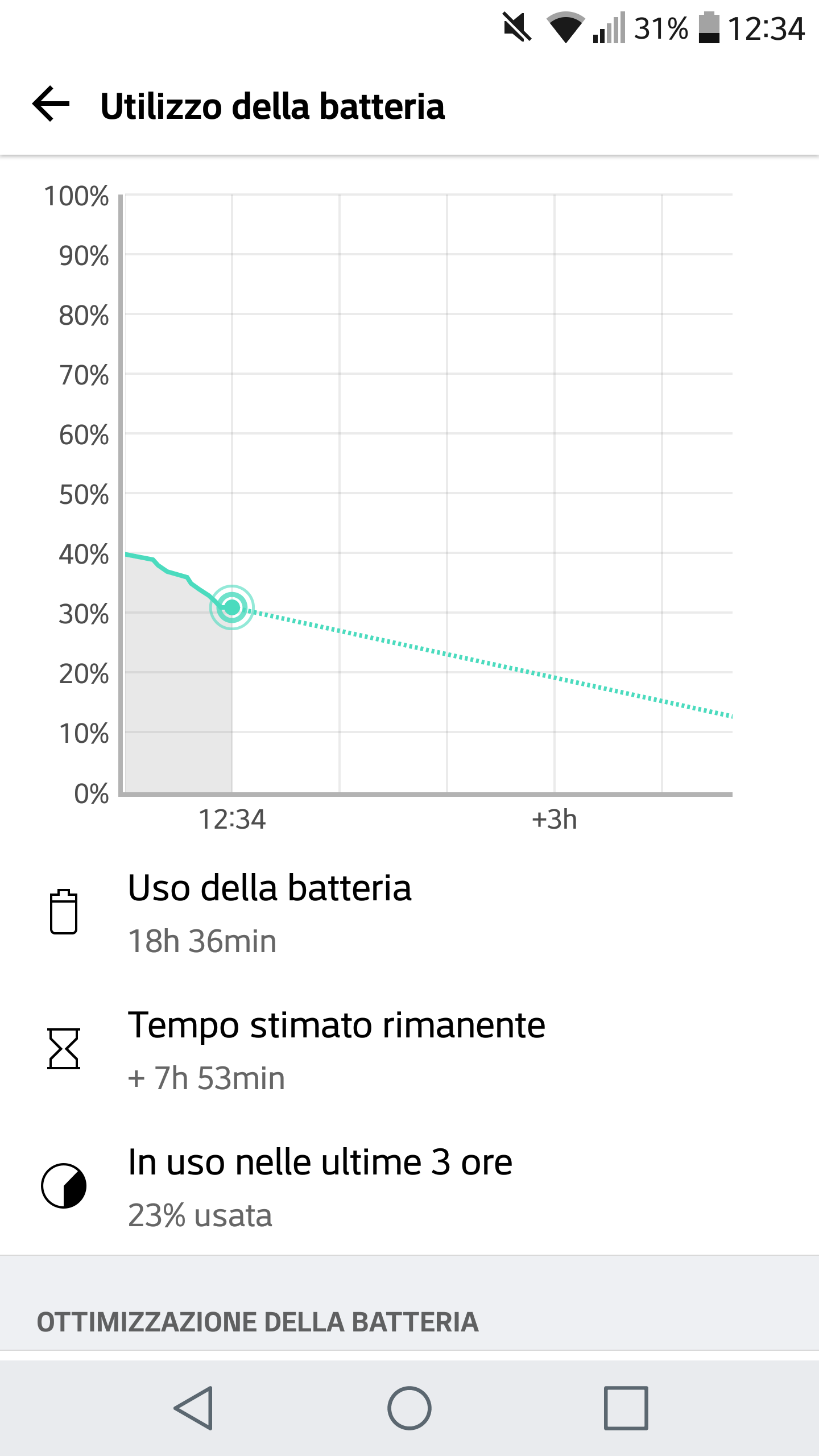Image resolution: width=819 pixels, height=1456 pixels.
Task: Tap the system home button
Action: click(x=409, y=1408)
